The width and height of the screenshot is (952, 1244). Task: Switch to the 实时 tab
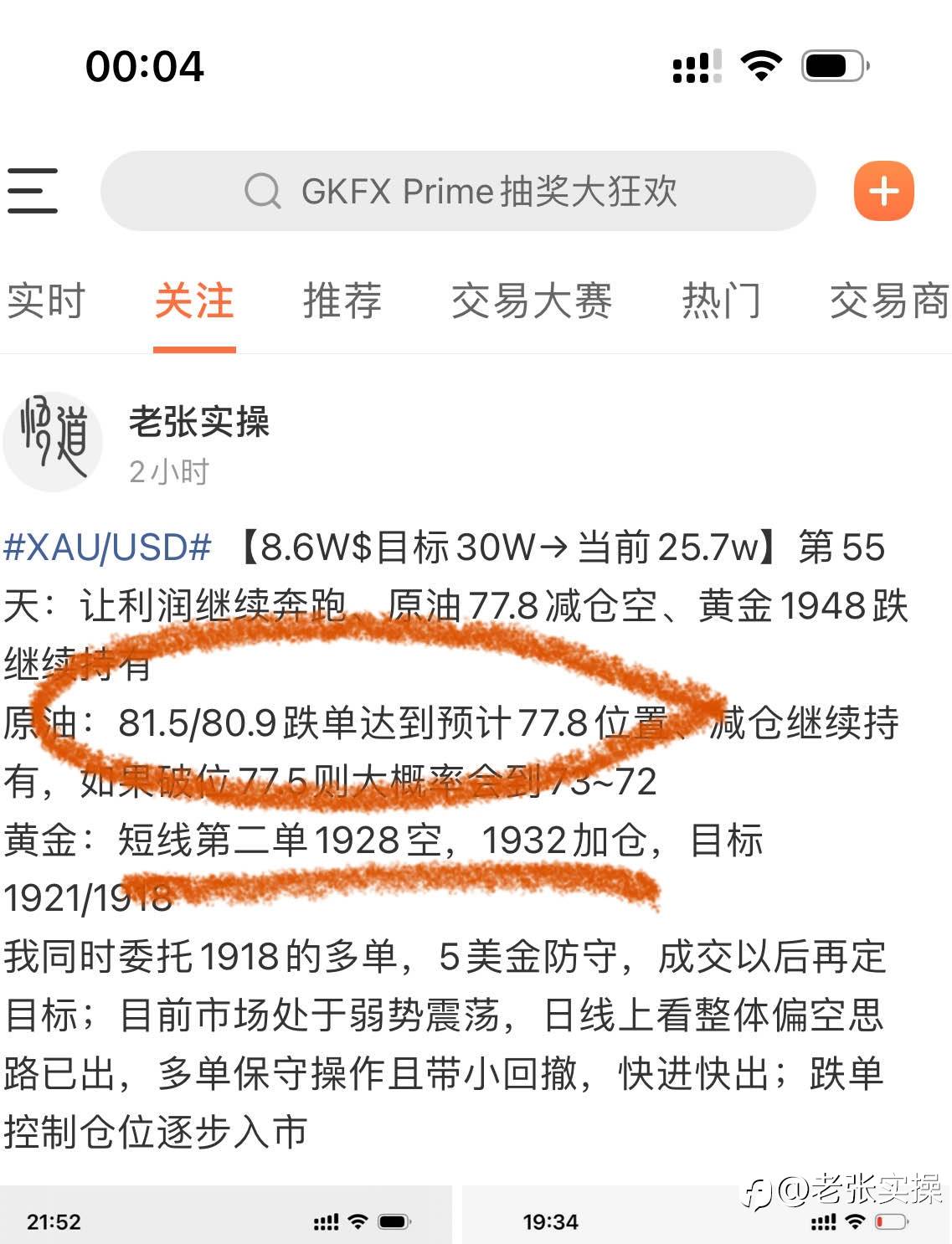46,301
